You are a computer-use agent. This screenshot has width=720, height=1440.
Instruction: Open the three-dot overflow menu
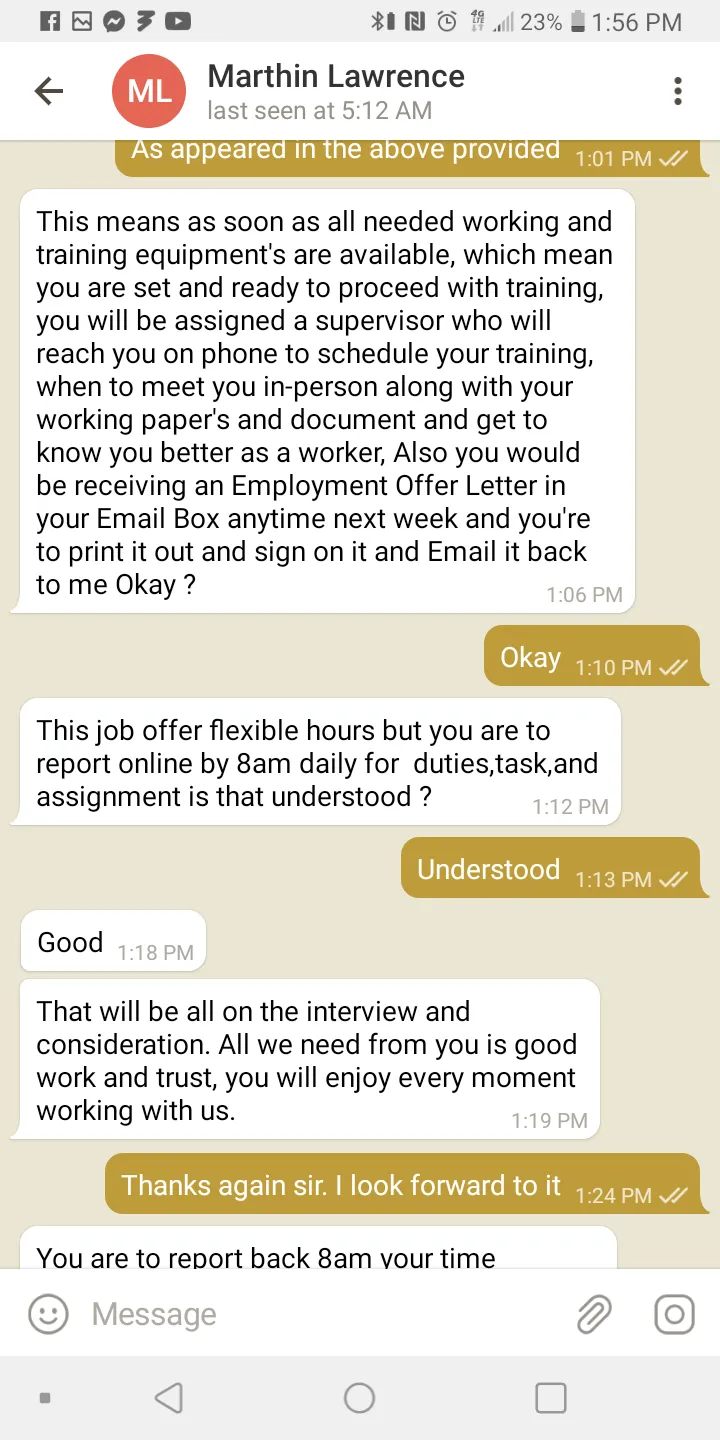click(x=678, y=91)
